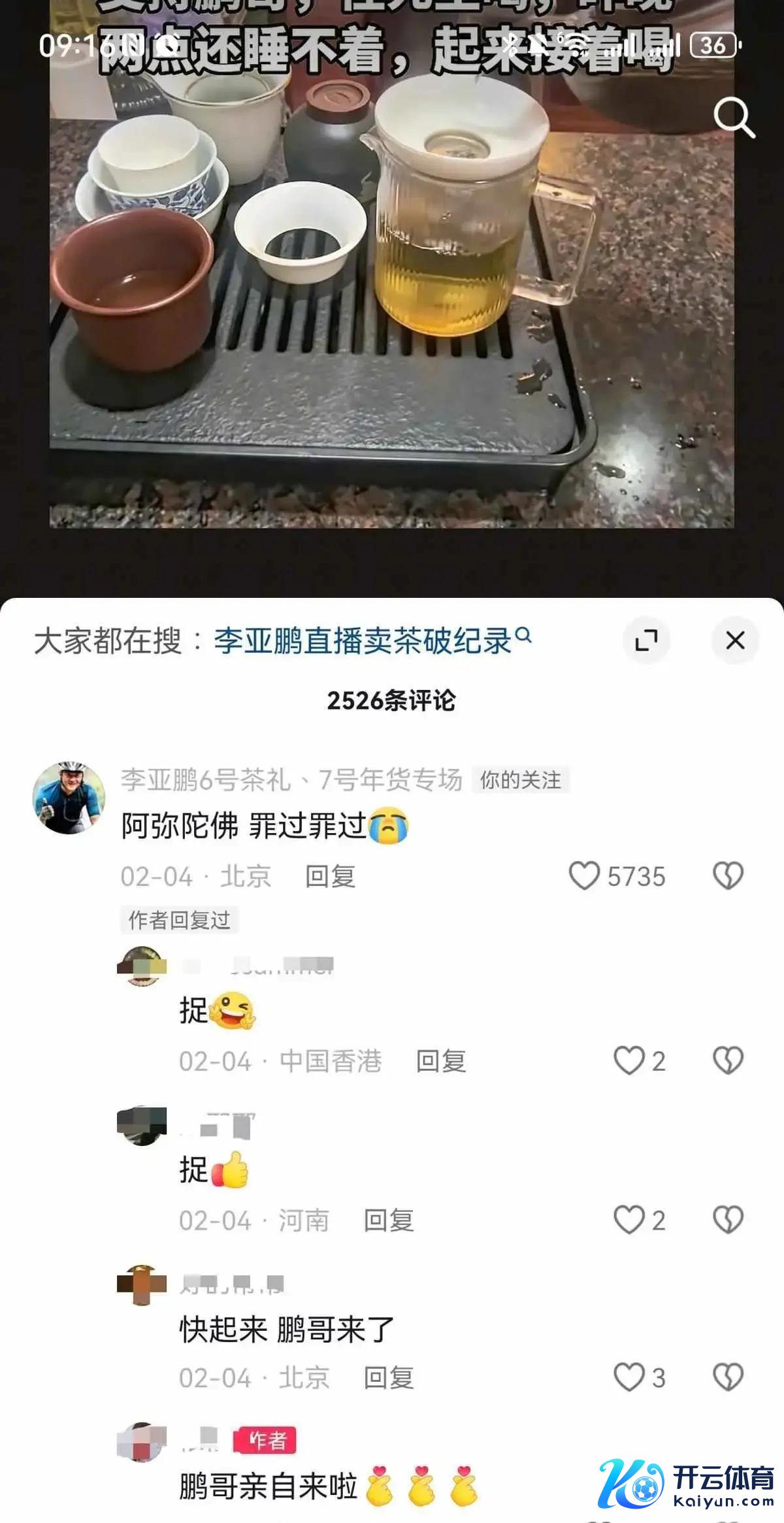Close the comments panel
784x1523 pixels.
(x=735, y=640)
